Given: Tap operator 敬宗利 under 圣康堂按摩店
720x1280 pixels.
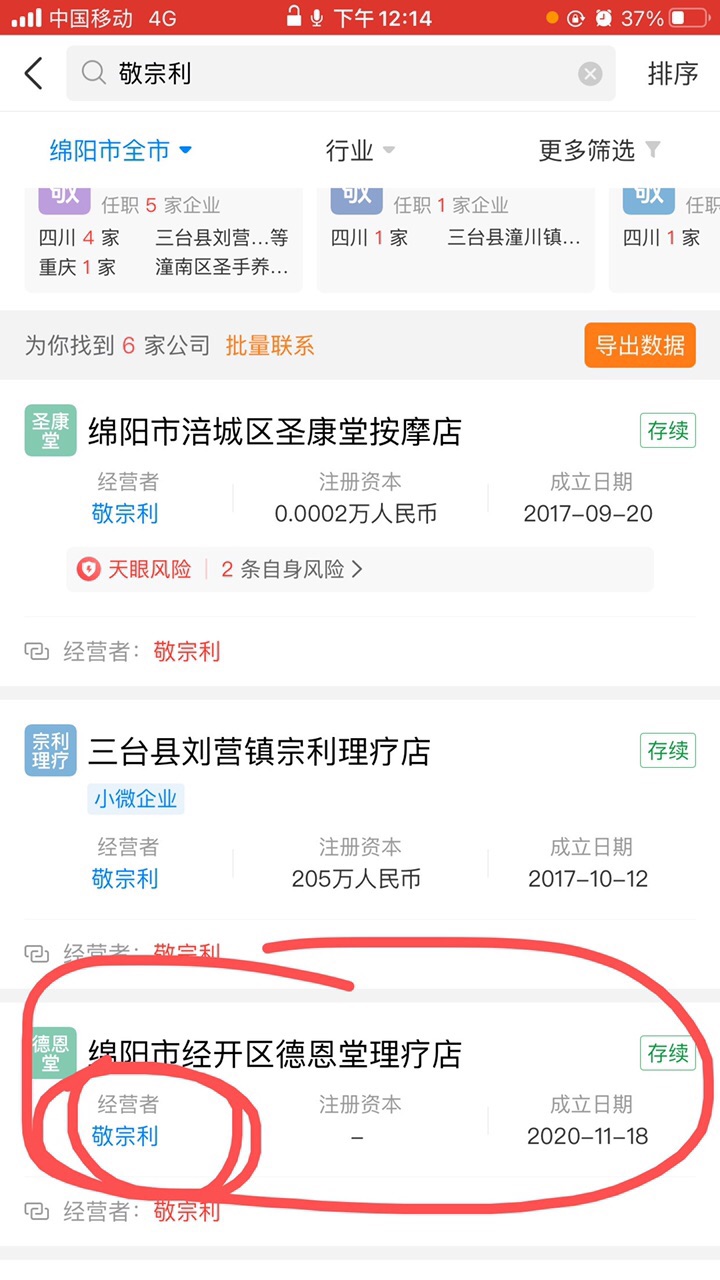Looking at the screenshot, I should click(x=125, y=514).
